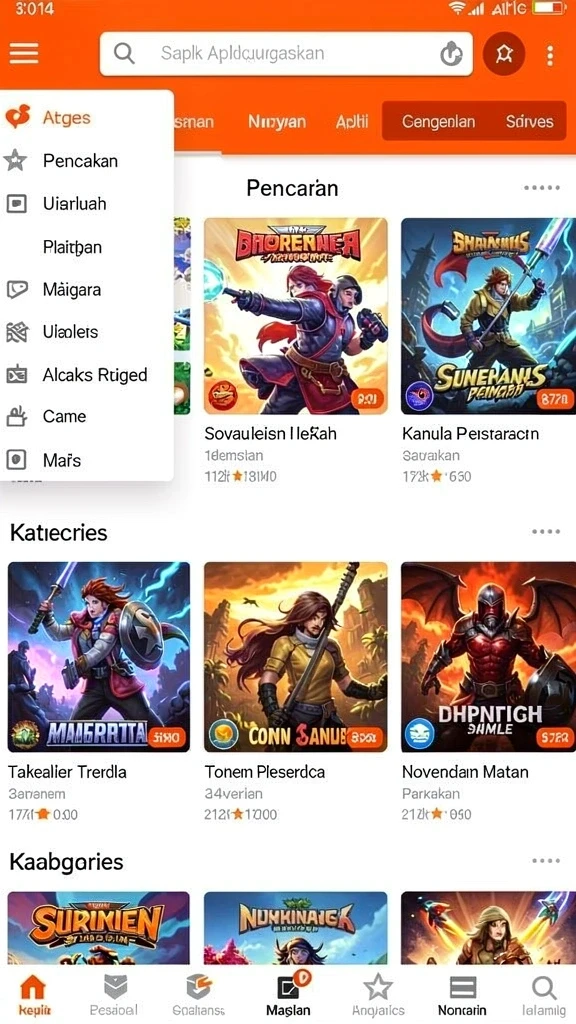Viewport: 576px width, 1024px height.
Task: Open the top-bar vertical overflow menu
Action: [551, 56]
